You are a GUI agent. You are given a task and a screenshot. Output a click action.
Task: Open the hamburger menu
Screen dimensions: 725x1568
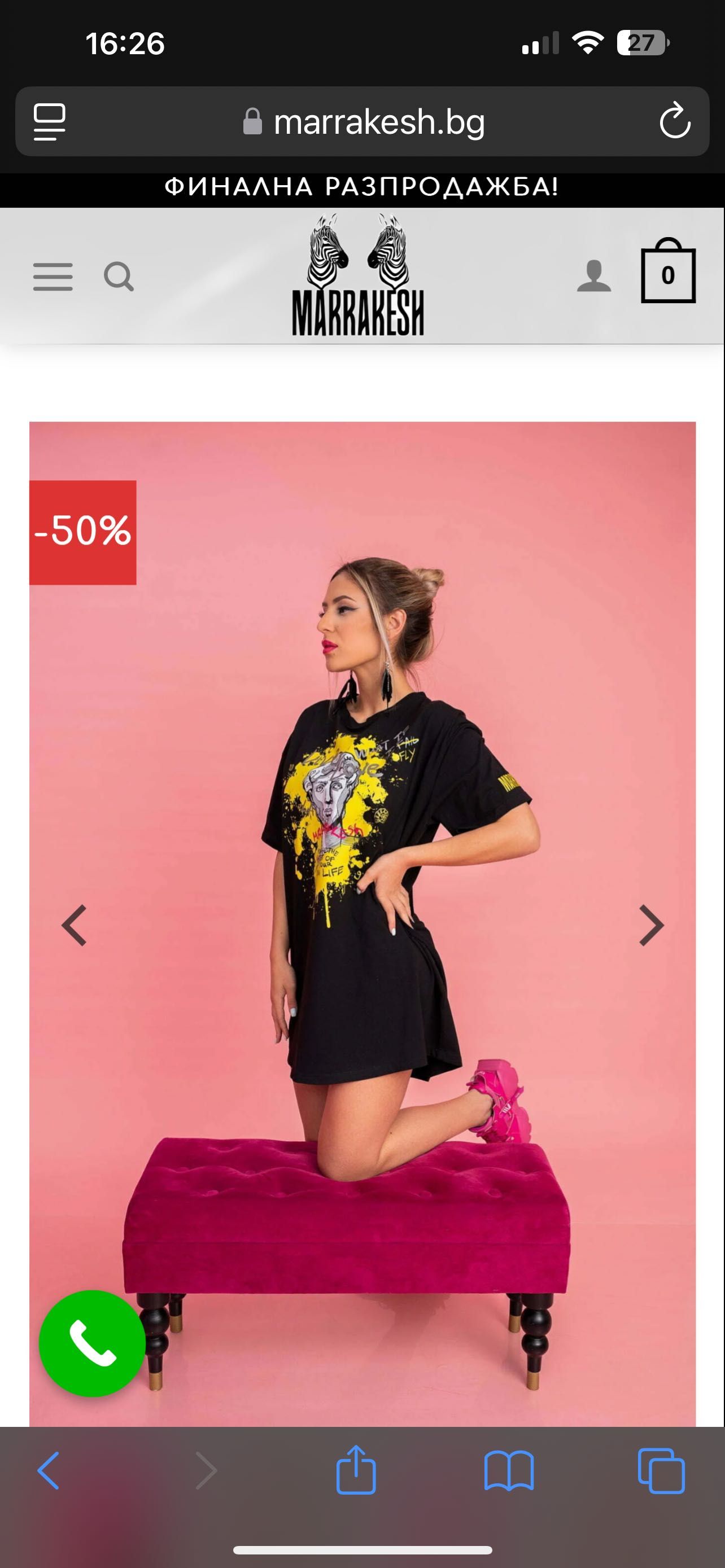click(53, 277)
